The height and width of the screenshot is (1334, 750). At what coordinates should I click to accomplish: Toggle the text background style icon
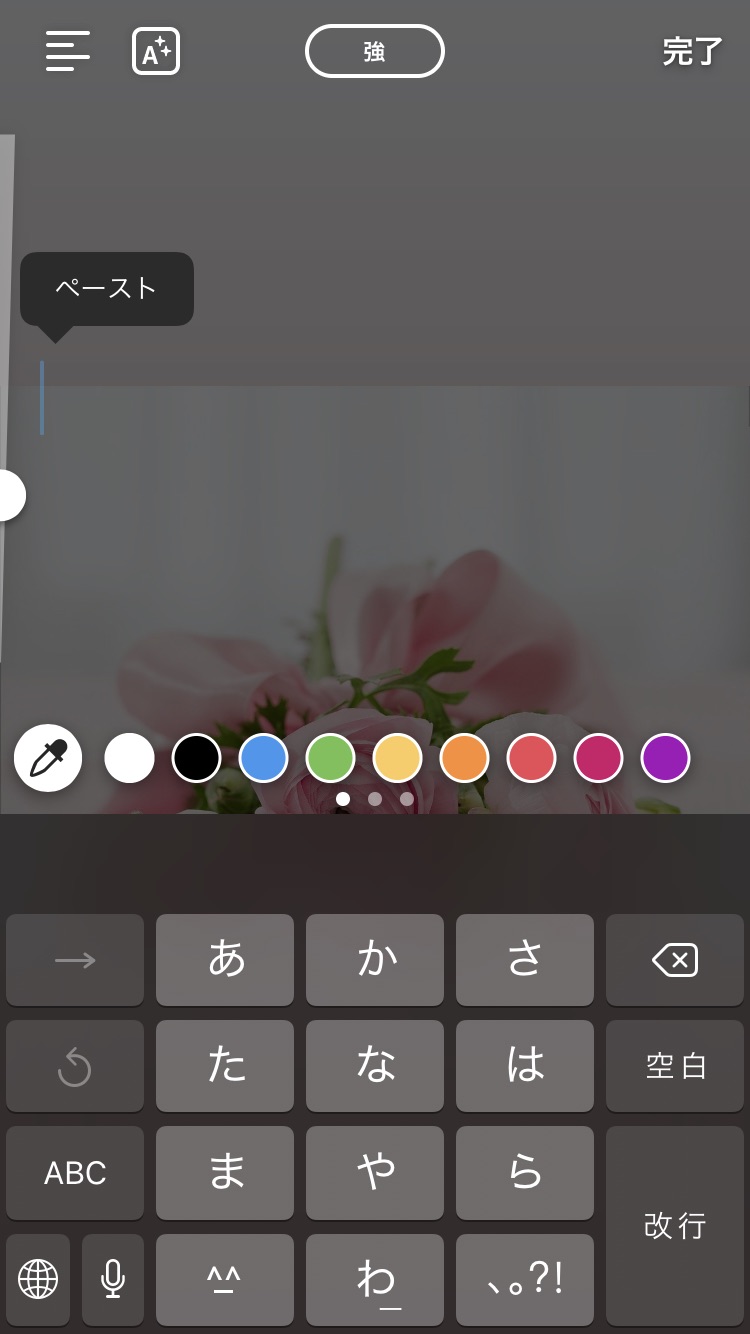pyautogui.click(x=156, y=51)
